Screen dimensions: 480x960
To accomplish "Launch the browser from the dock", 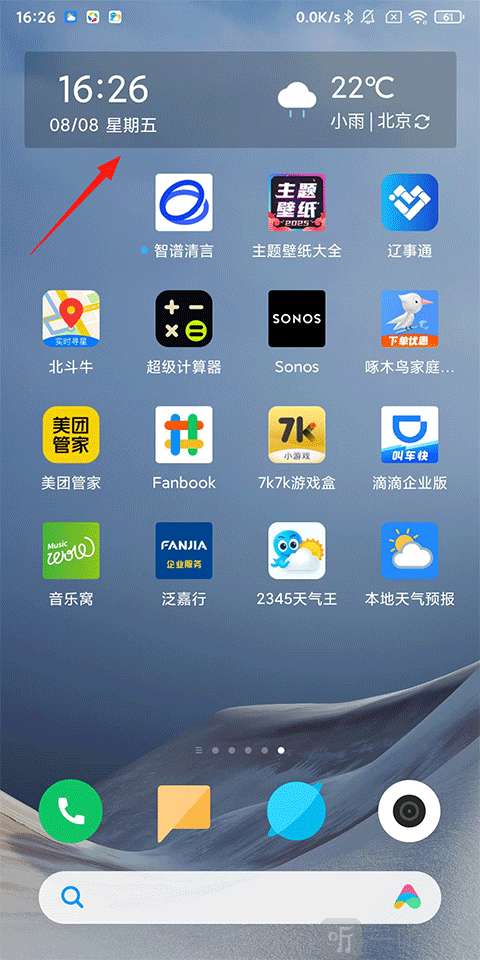I will pyautogui.click(x=295, y=811).
